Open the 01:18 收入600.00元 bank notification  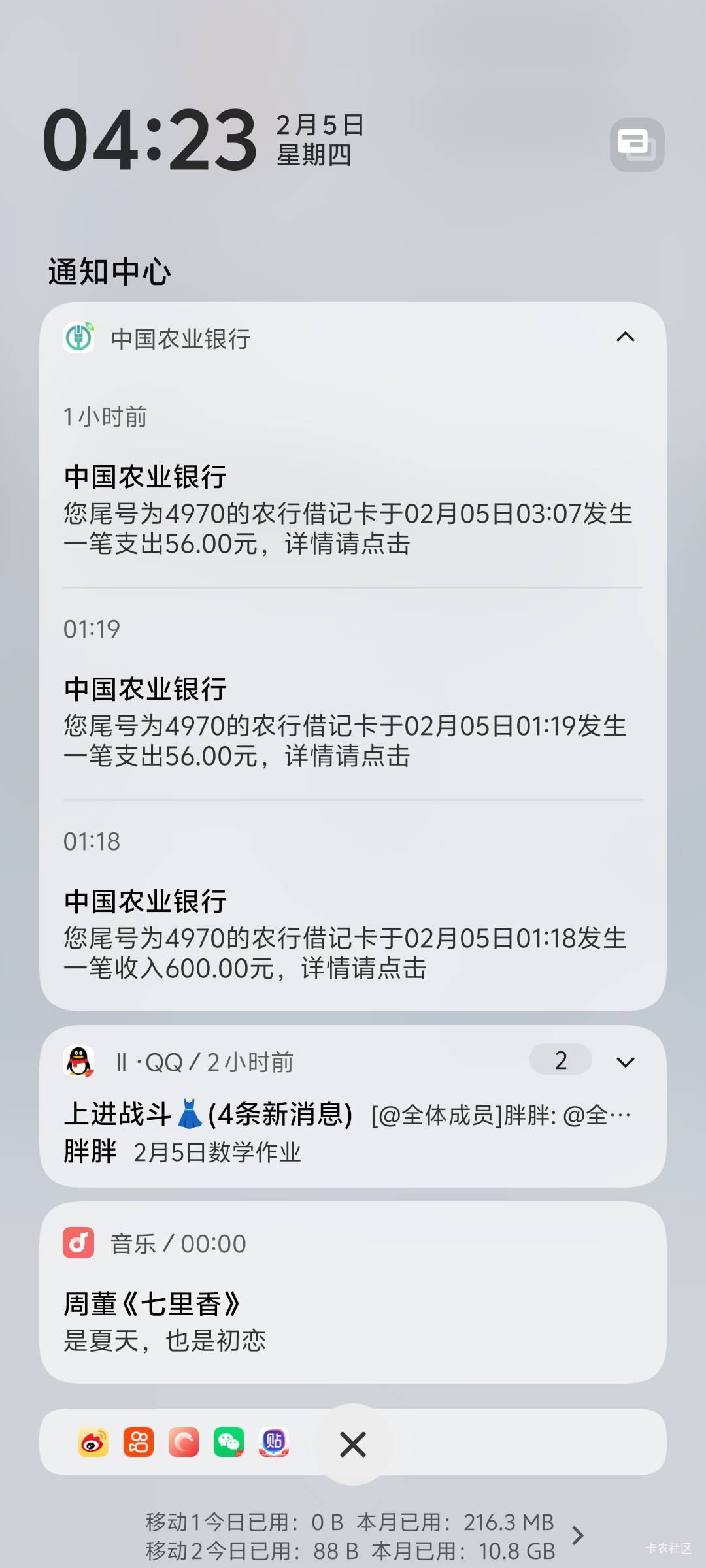click(x=352, y=906)
